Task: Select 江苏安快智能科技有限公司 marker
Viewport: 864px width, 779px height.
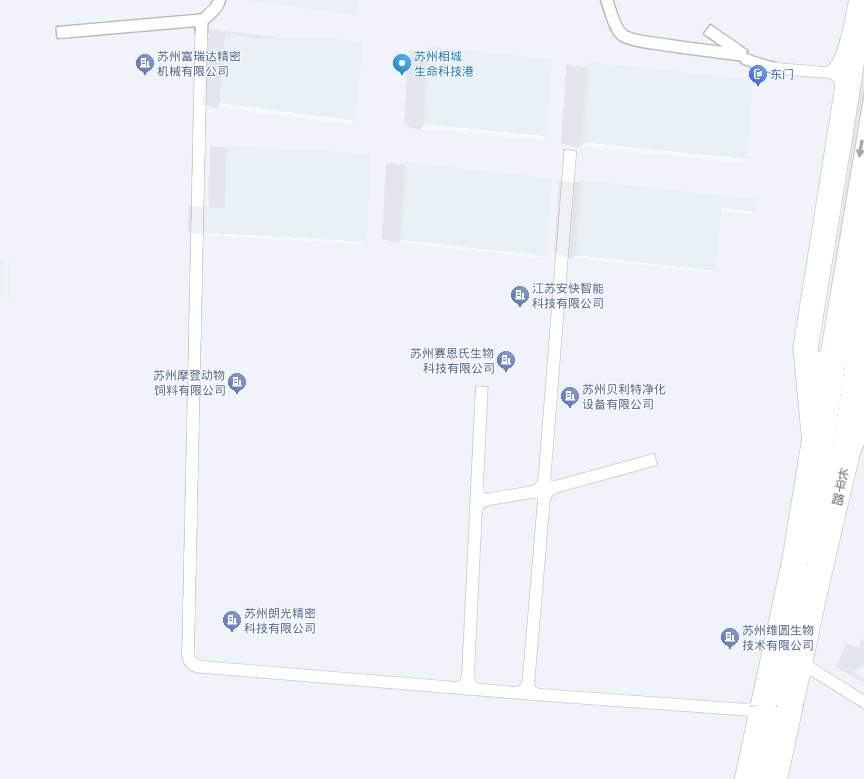Action: pyautogui.click(x=520, y=295)
